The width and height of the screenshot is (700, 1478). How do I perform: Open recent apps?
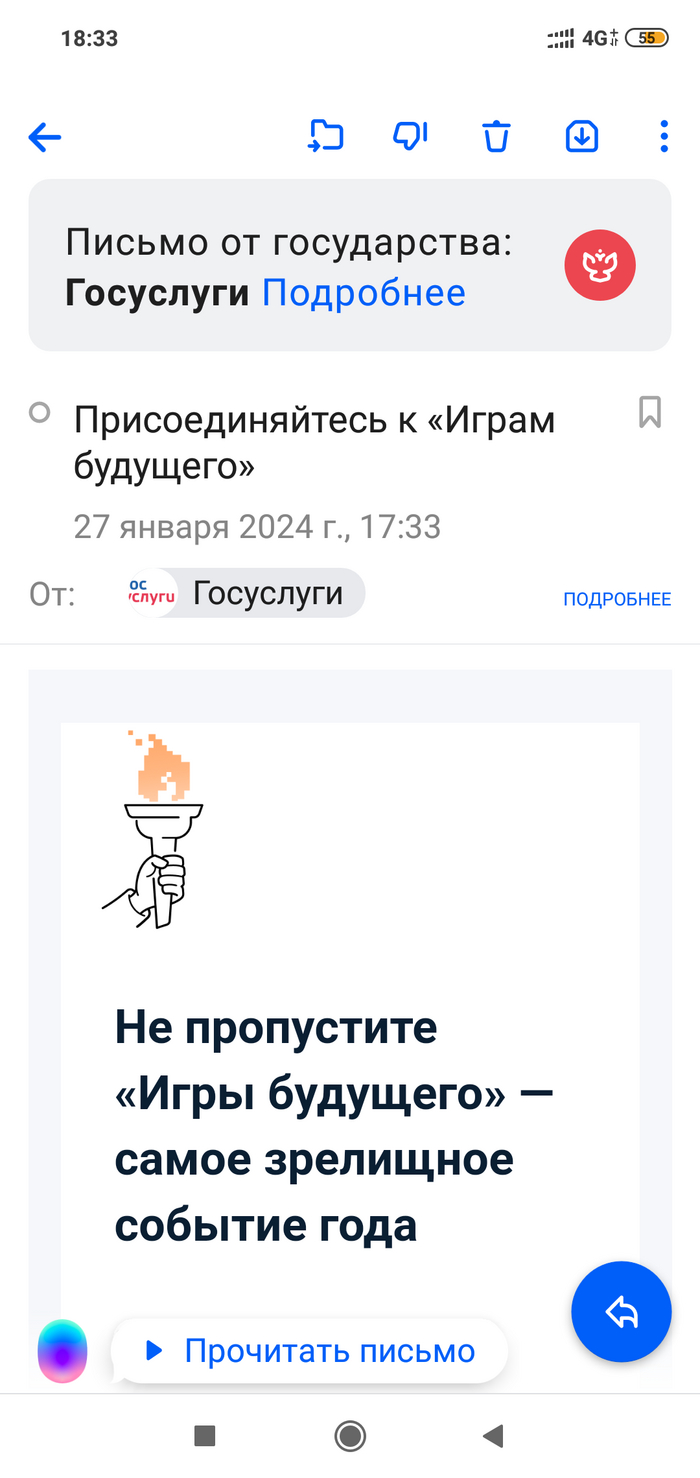[x=205, y=1437]
